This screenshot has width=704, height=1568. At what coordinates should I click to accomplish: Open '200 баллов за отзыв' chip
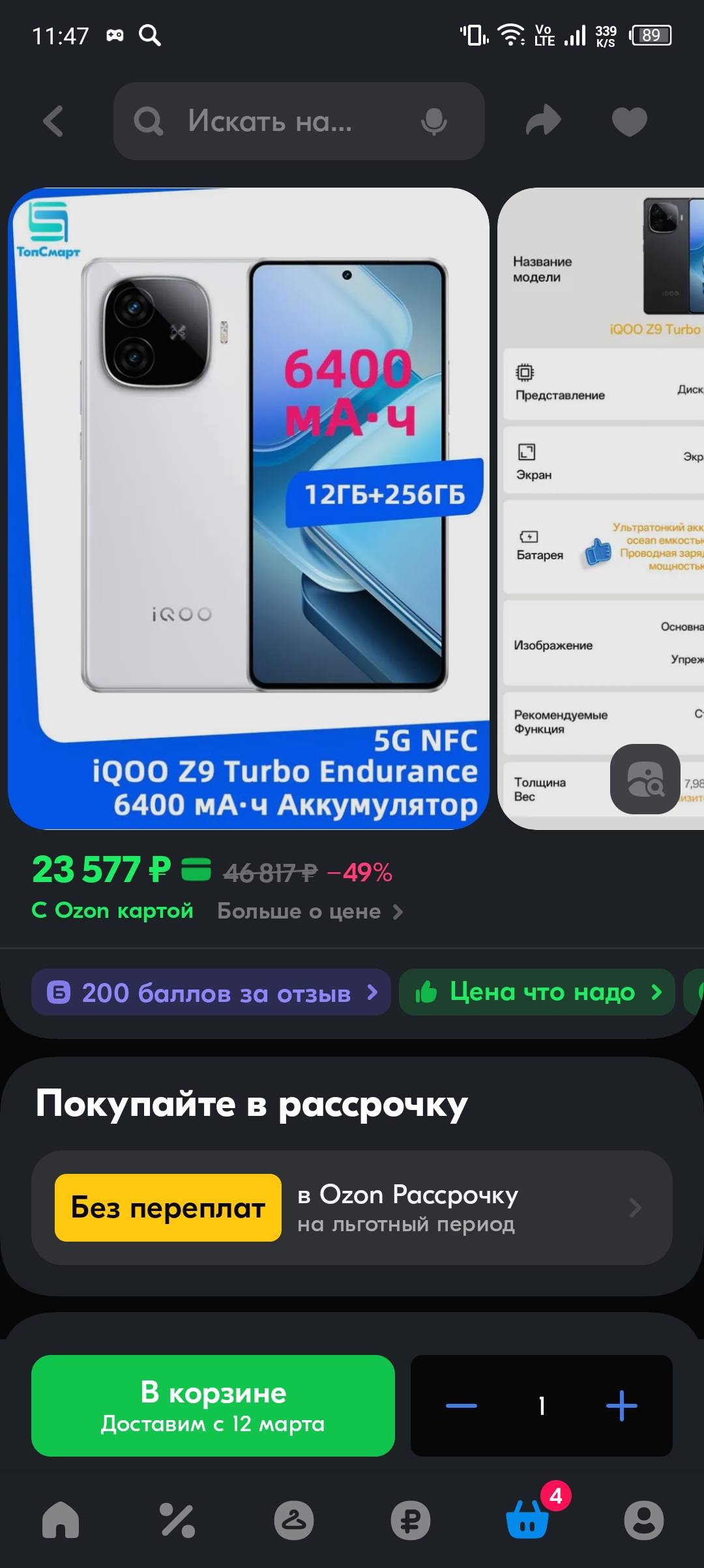[211, 993]
